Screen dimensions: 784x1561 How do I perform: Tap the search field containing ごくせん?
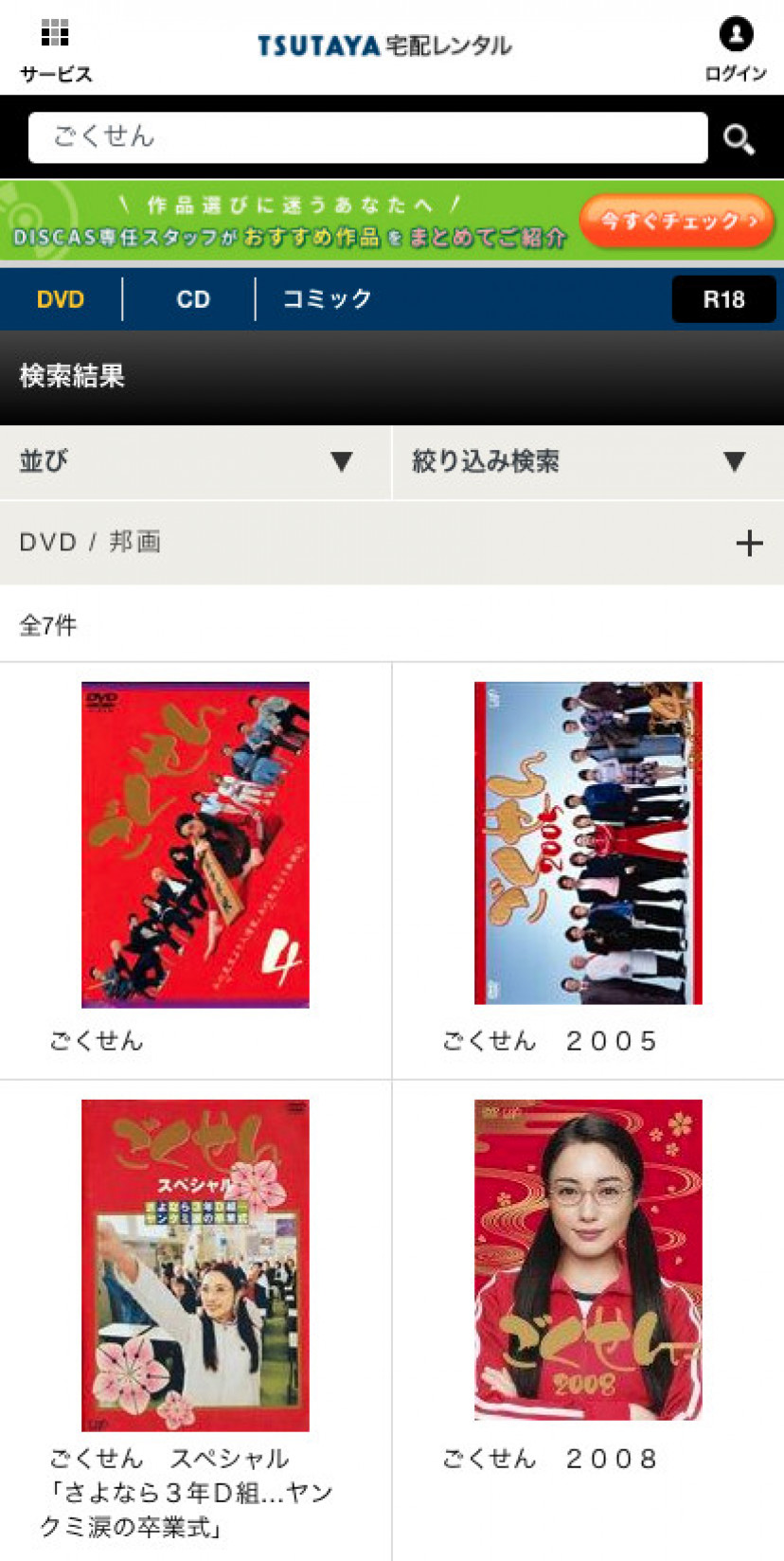point(367,137)
